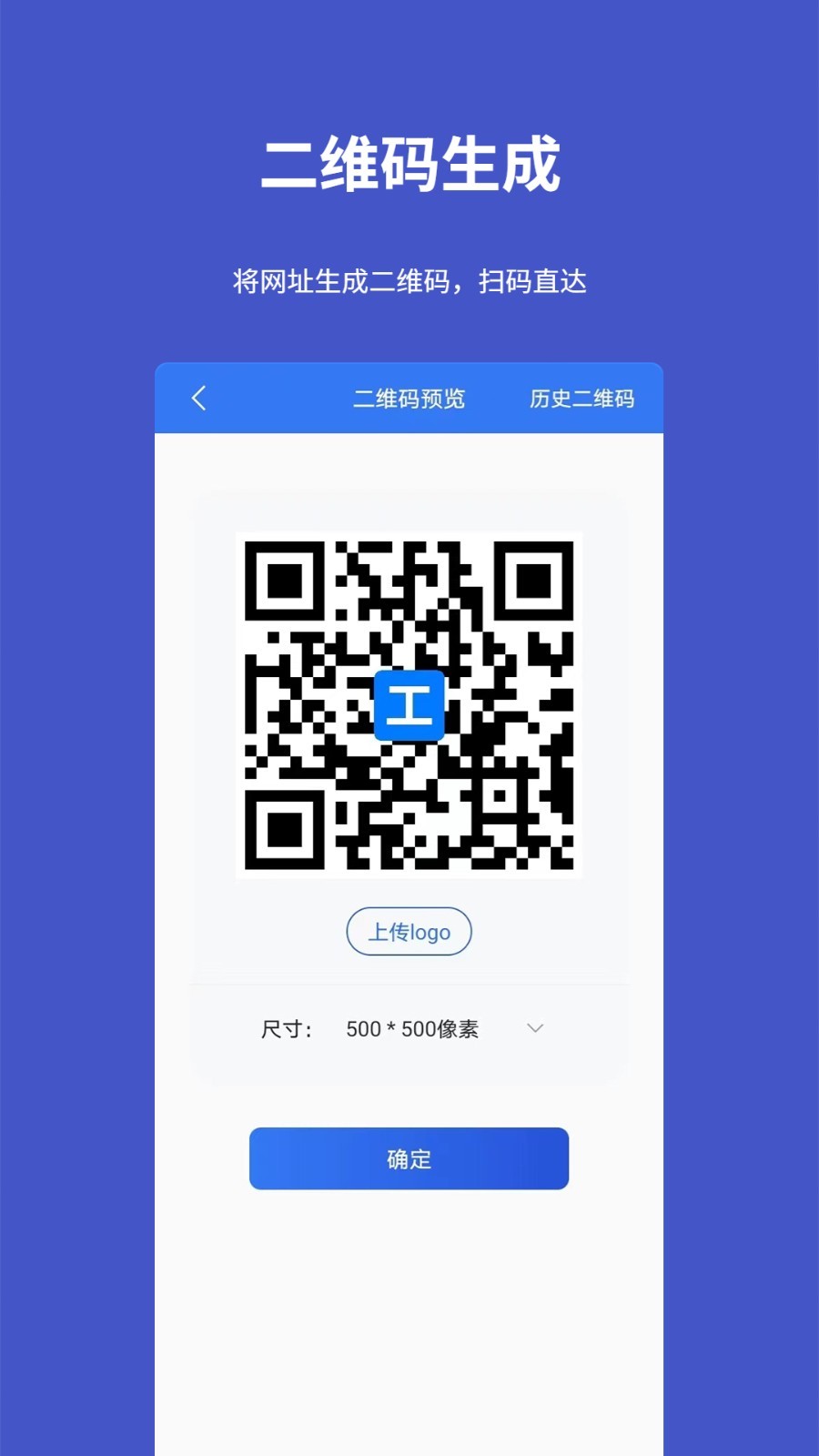Click the blue "工" logo inside the QR code
The width and height of the screenshot is (819, 1456).
(x=409, y=703)
